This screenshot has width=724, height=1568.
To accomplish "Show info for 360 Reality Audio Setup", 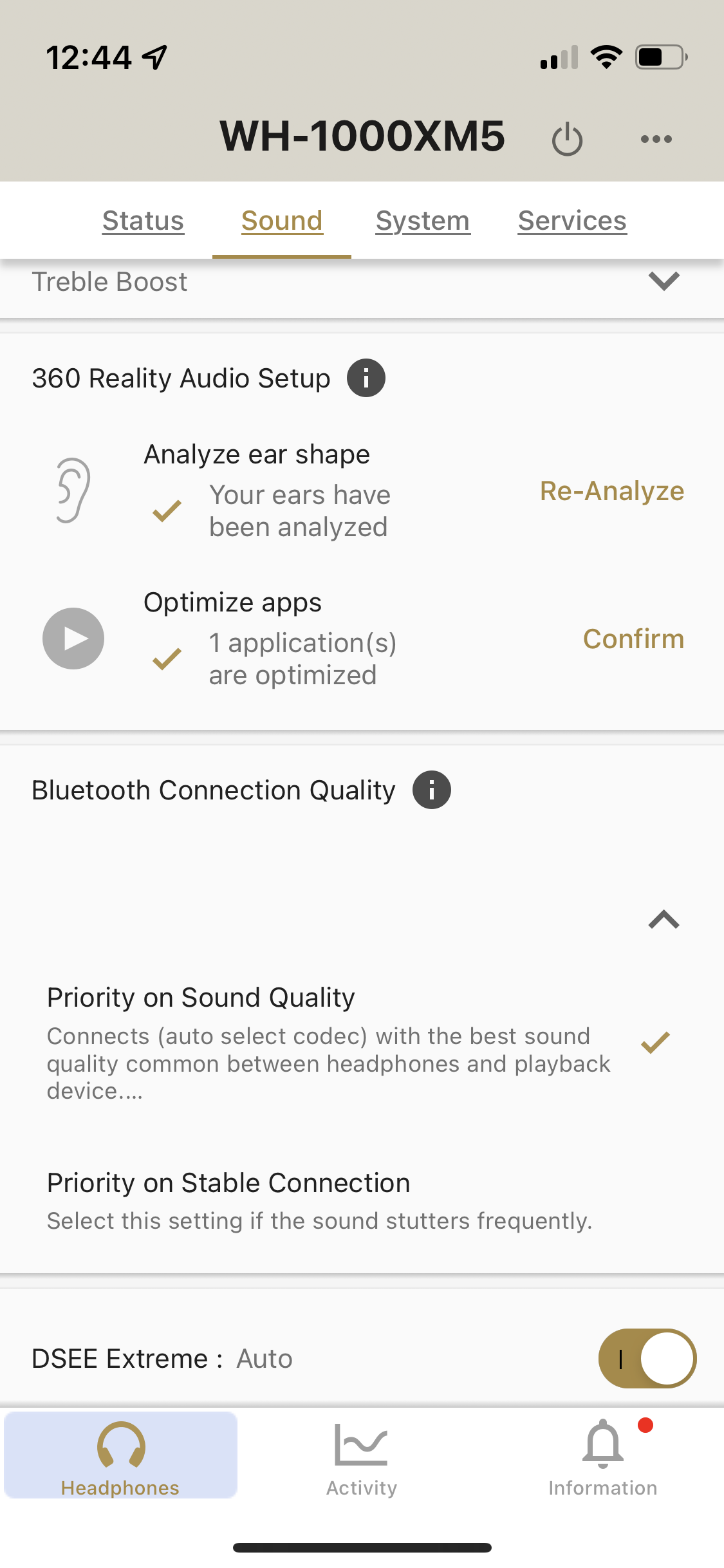I will [x=366, y=378].
